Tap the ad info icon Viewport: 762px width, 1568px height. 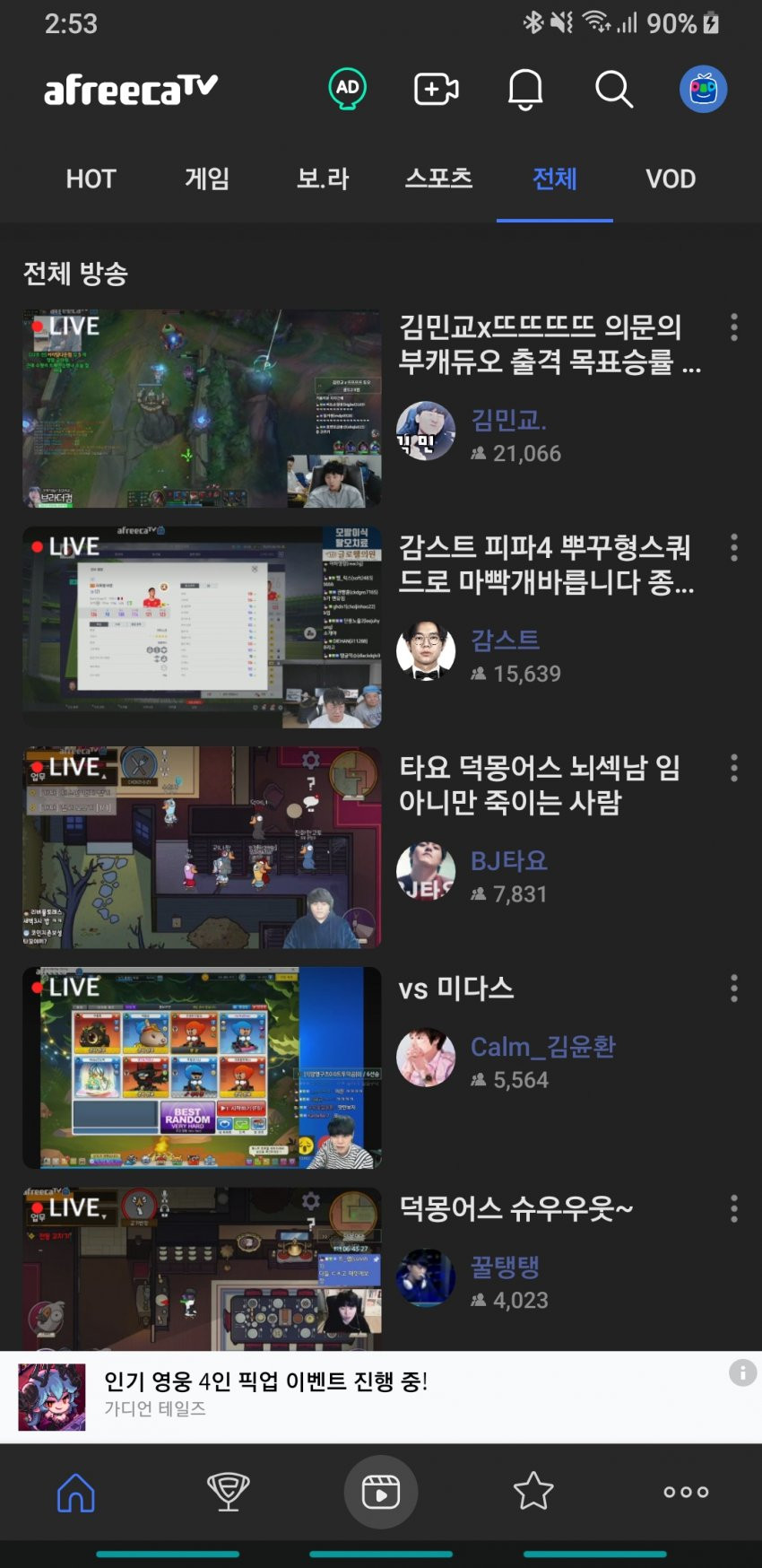742,1372
